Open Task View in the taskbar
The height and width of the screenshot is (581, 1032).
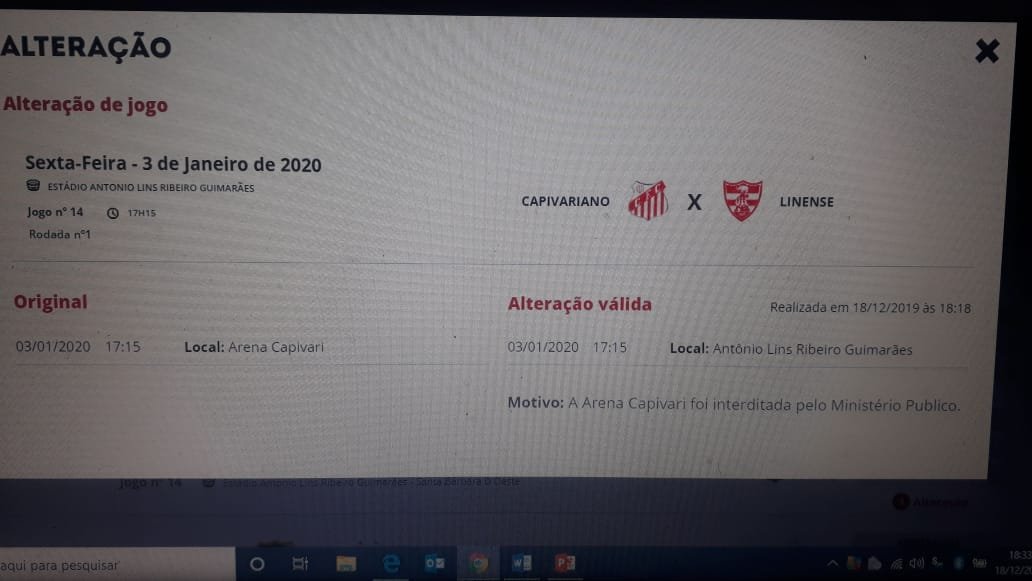(300, 564)
